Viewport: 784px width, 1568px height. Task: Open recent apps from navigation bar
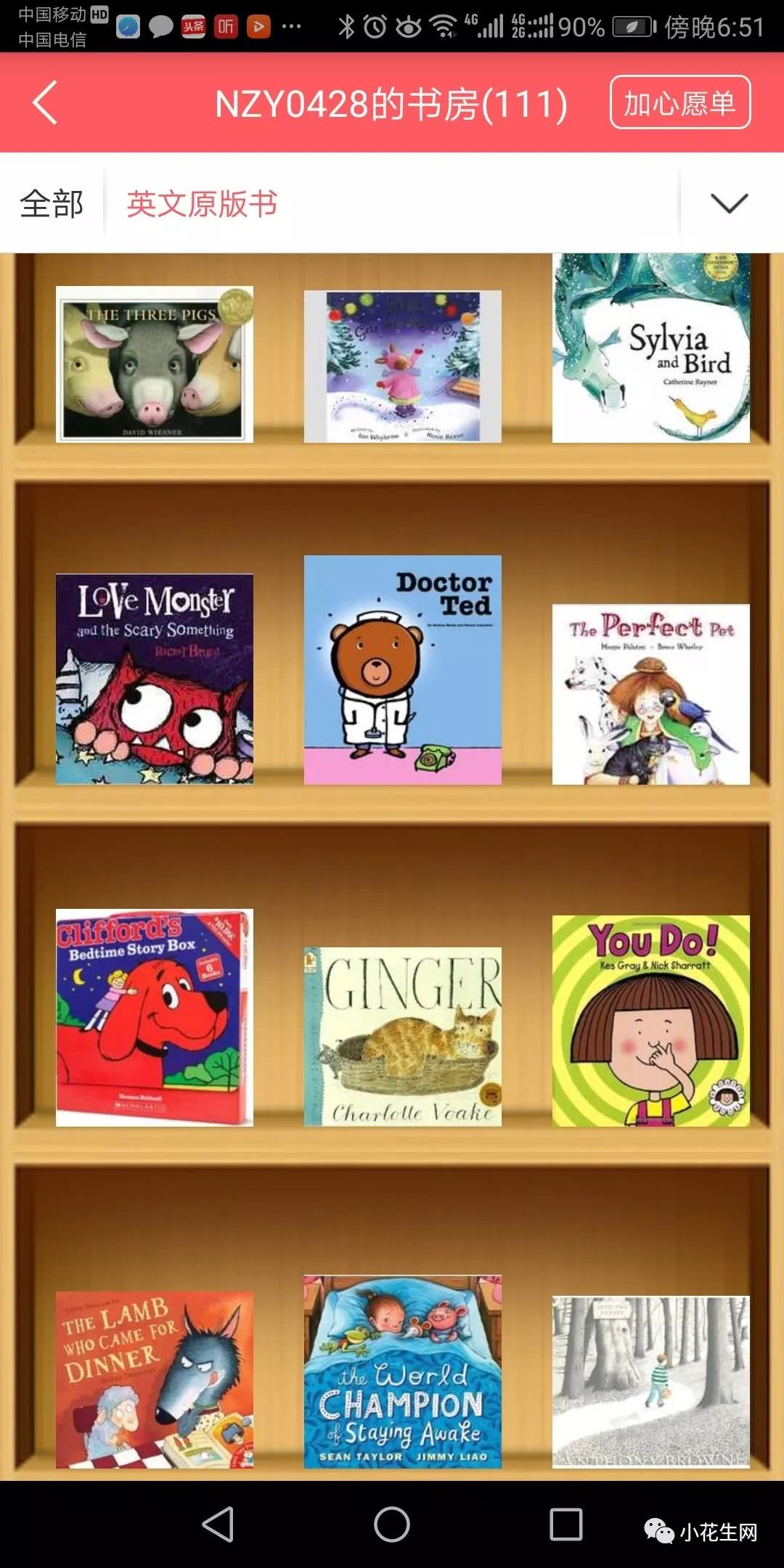565,1524
